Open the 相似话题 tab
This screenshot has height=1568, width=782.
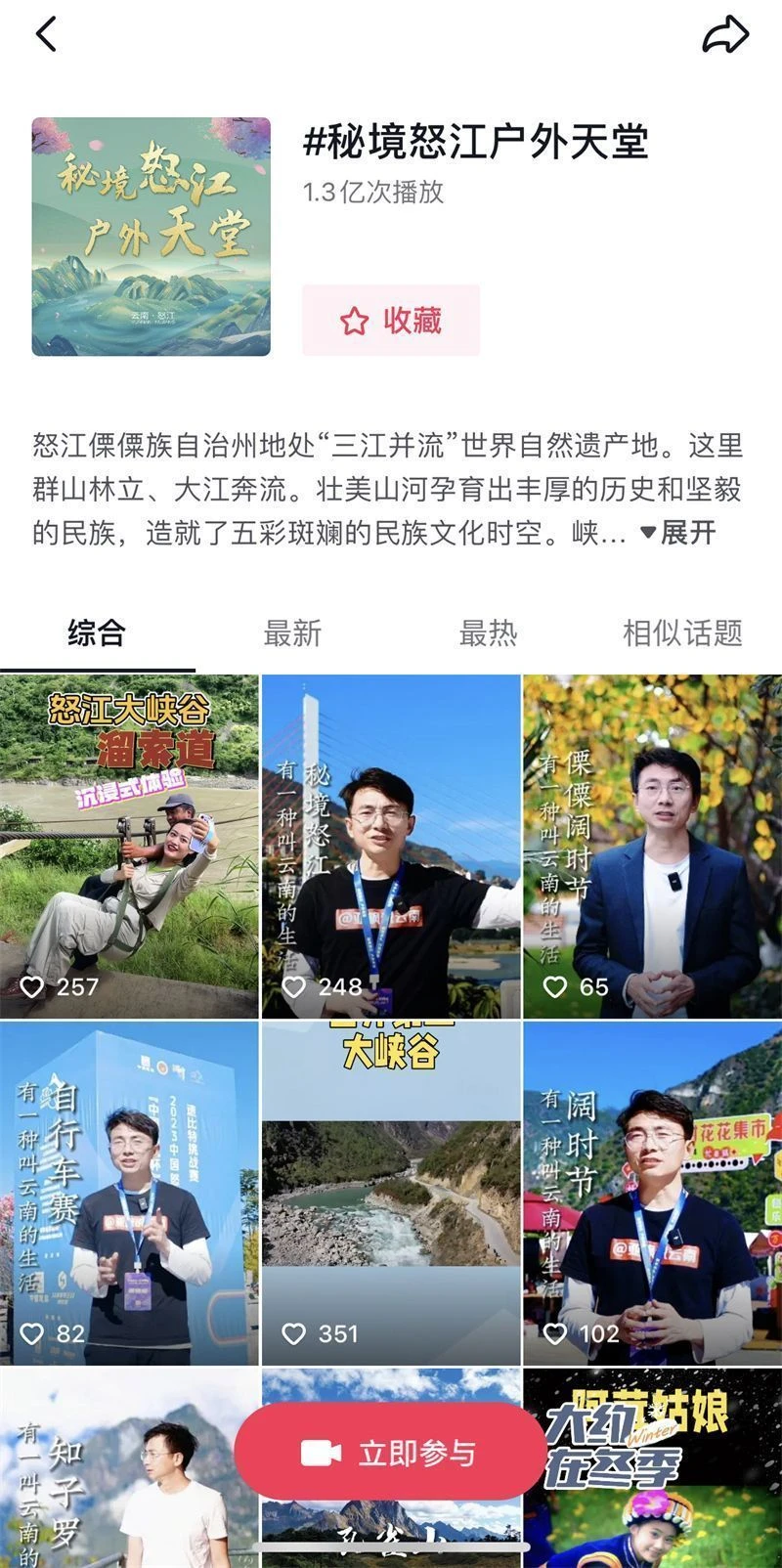(x=682, y=632)
